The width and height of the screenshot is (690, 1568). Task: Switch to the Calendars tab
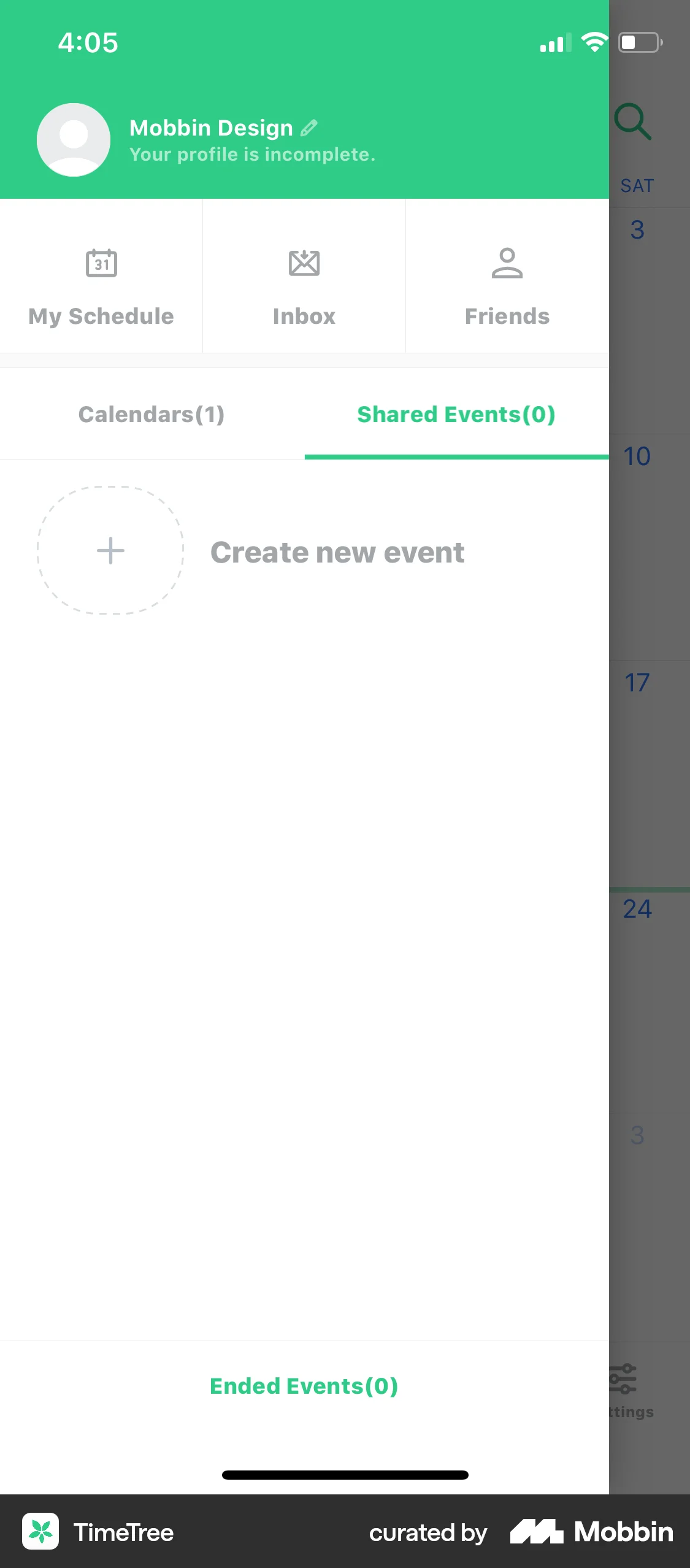151,413
